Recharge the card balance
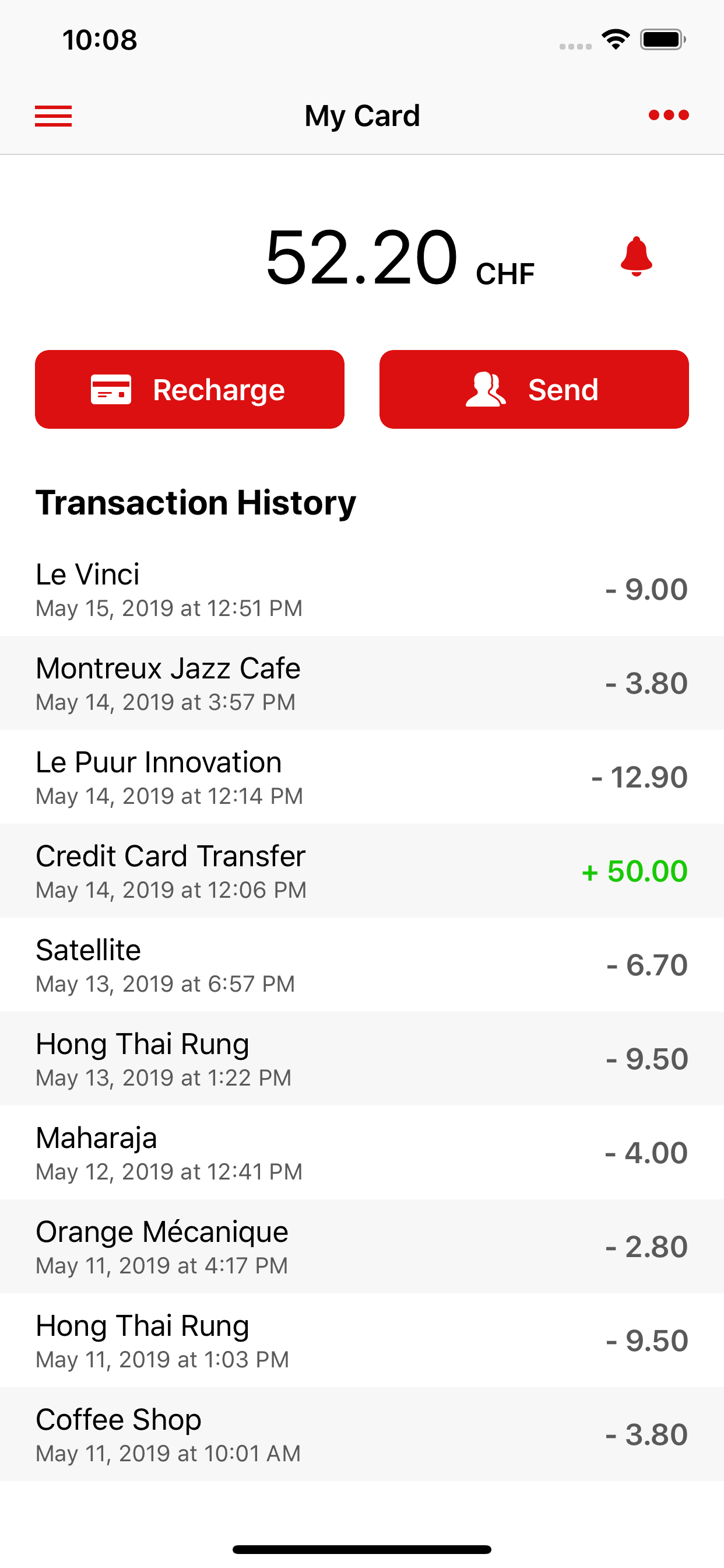Viewport: 724px width, 1568px height. coord(190,390)
